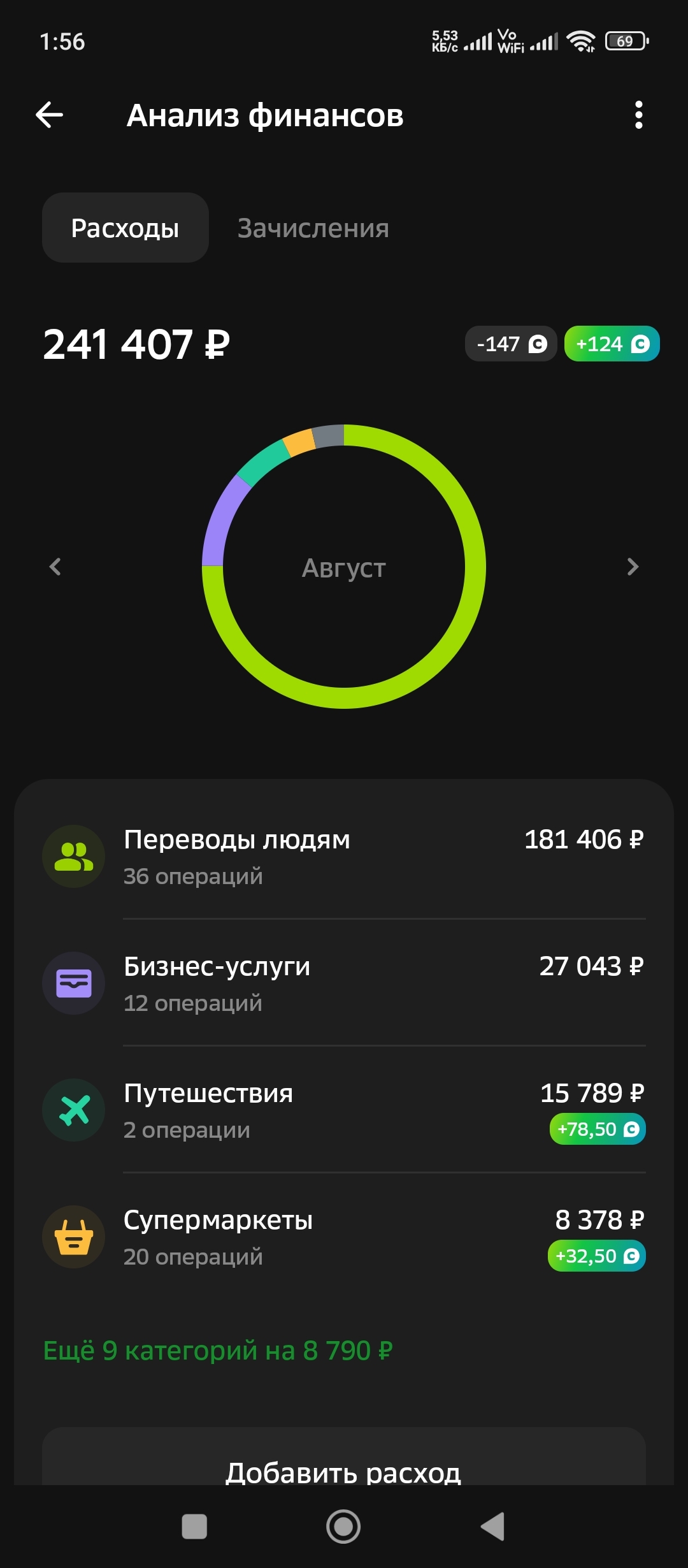Open the Супермаркеты category
The width and height of the screenshot is (688, 1568).
click(x=344, y=1237)
